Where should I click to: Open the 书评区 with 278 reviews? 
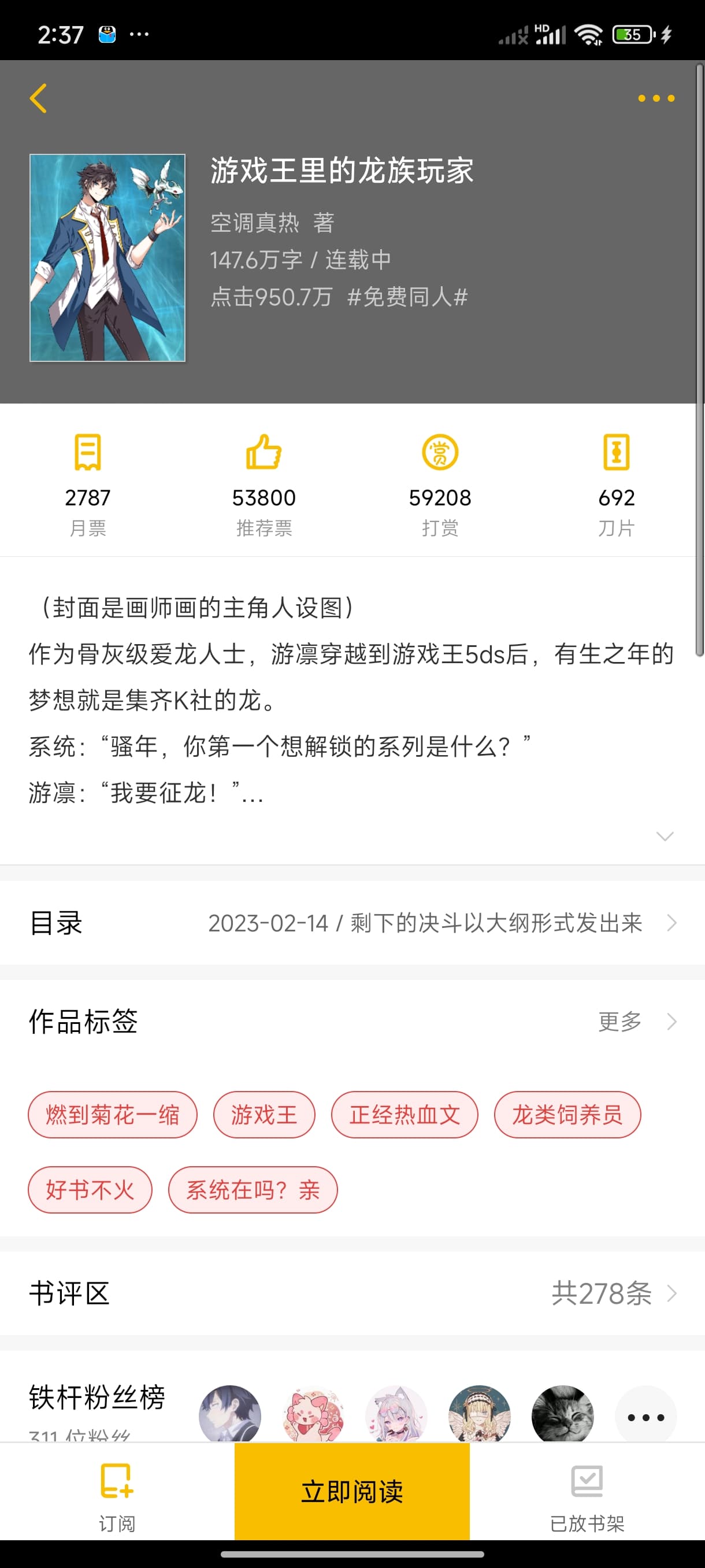pyautogui.click(x=352, y=1293)
